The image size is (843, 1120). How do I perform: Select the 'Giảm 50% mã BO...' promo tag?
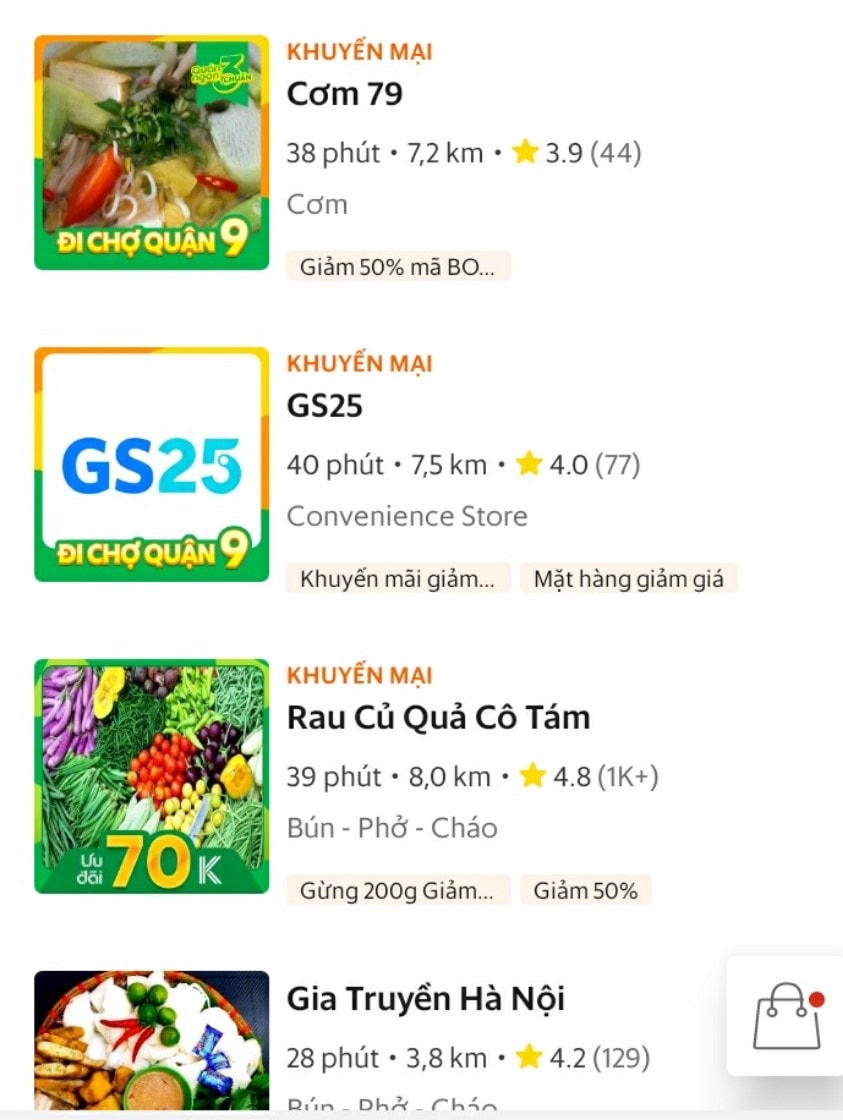tap(395, 267)
